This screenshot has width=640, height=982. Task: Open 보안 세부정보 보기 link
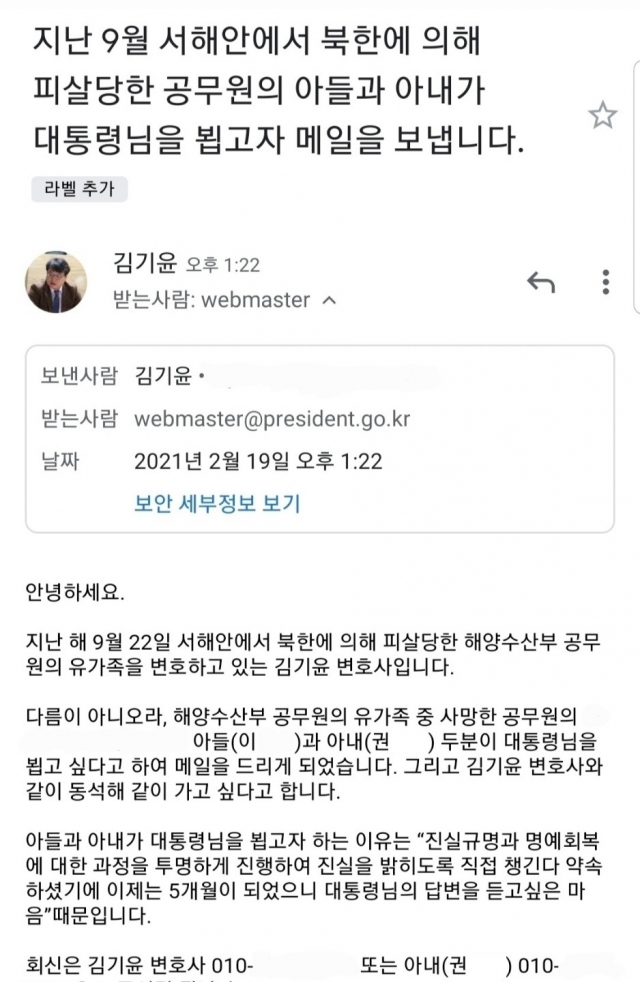(217, 503)
